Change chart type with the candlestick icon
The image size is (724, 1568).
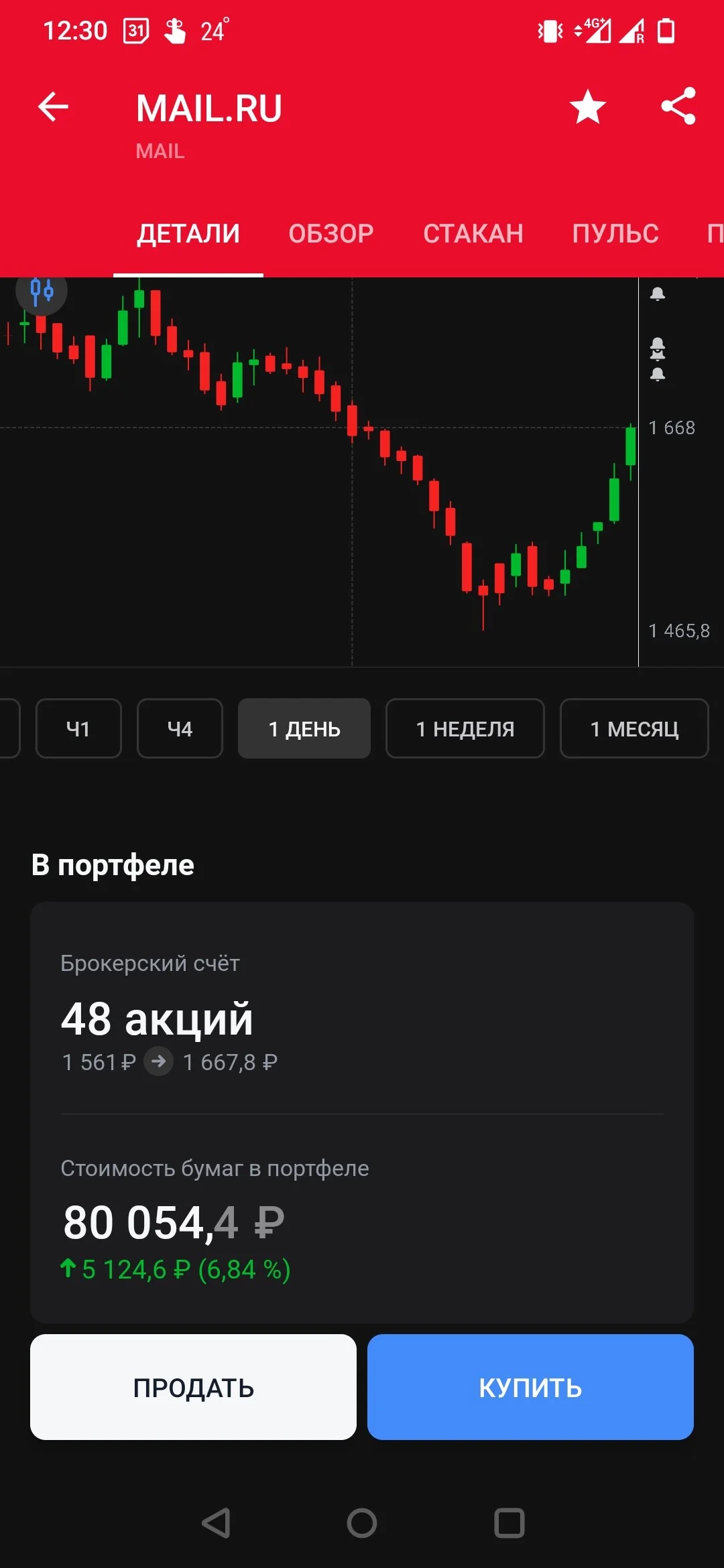42,291
